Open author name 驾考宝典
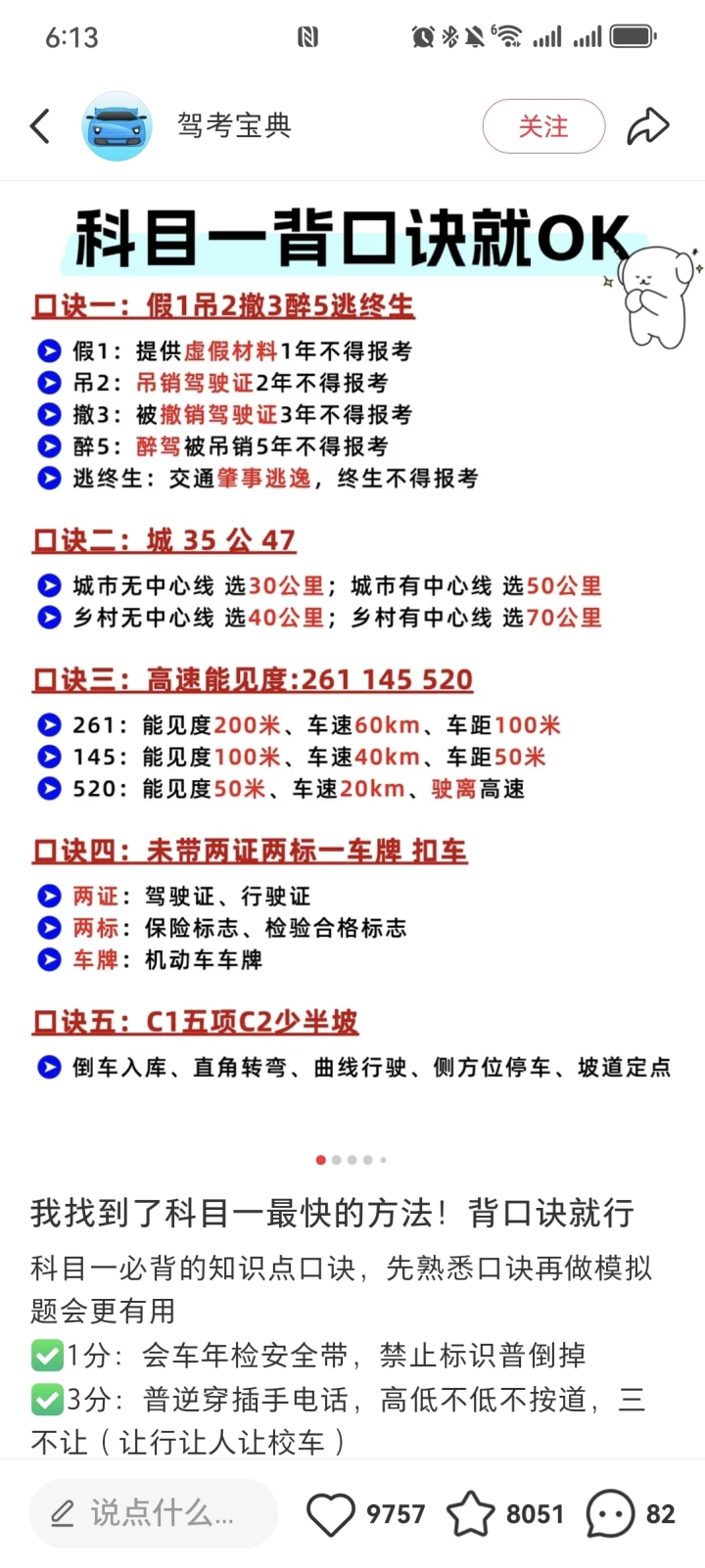705x1568 pixels. pos(234,126)
